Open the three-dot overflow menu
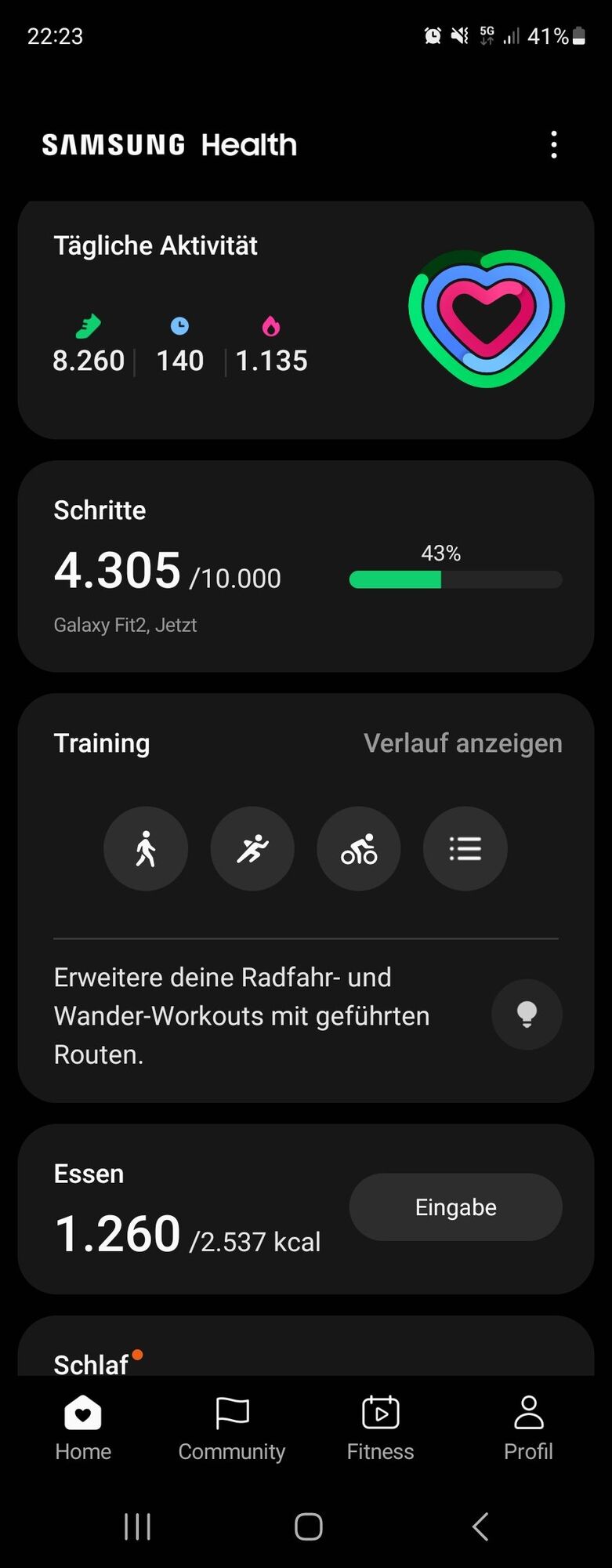This screenshot has width=612, height=1568. click(x=554, y=145)
